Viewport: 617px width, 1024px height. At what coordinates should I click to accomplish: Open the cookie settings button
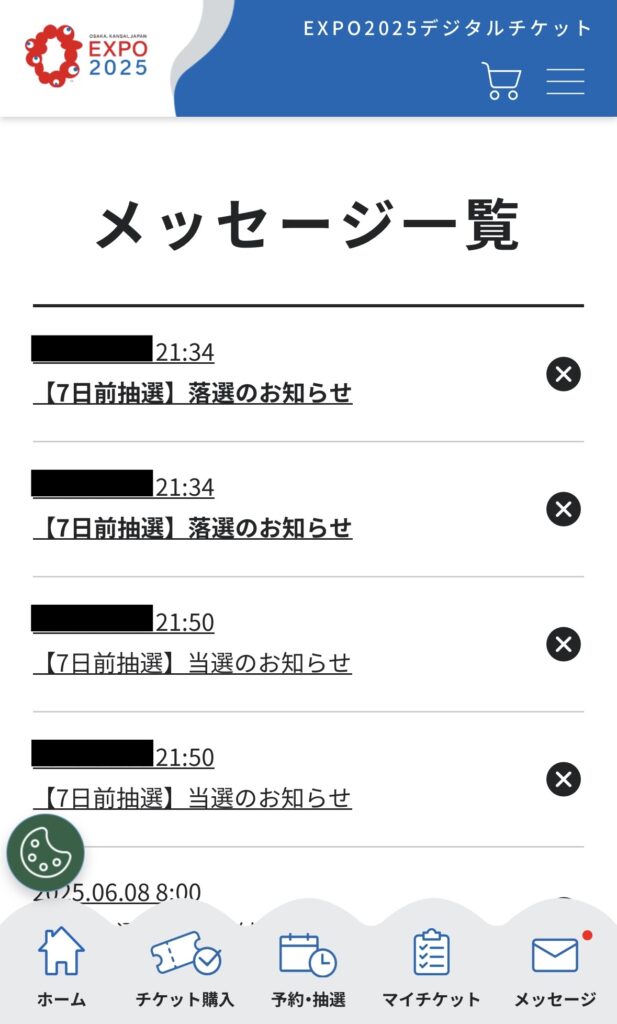[x=45, y=852]
